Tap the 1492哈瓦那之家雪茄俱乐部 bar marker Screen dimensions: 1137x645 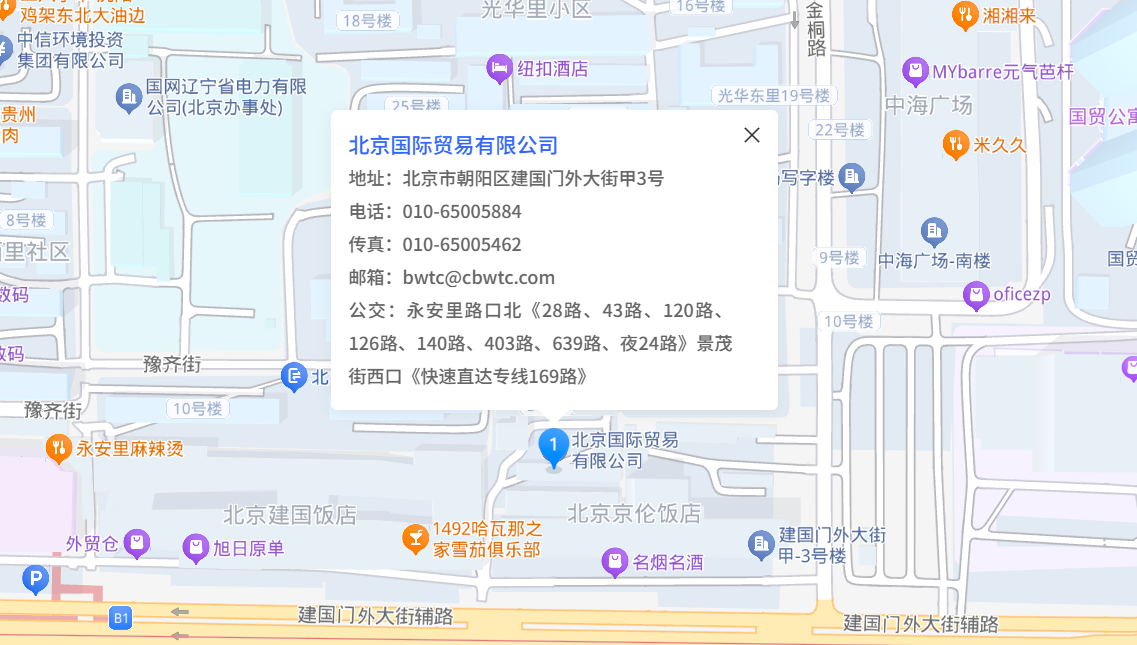[x=413, y=539]
